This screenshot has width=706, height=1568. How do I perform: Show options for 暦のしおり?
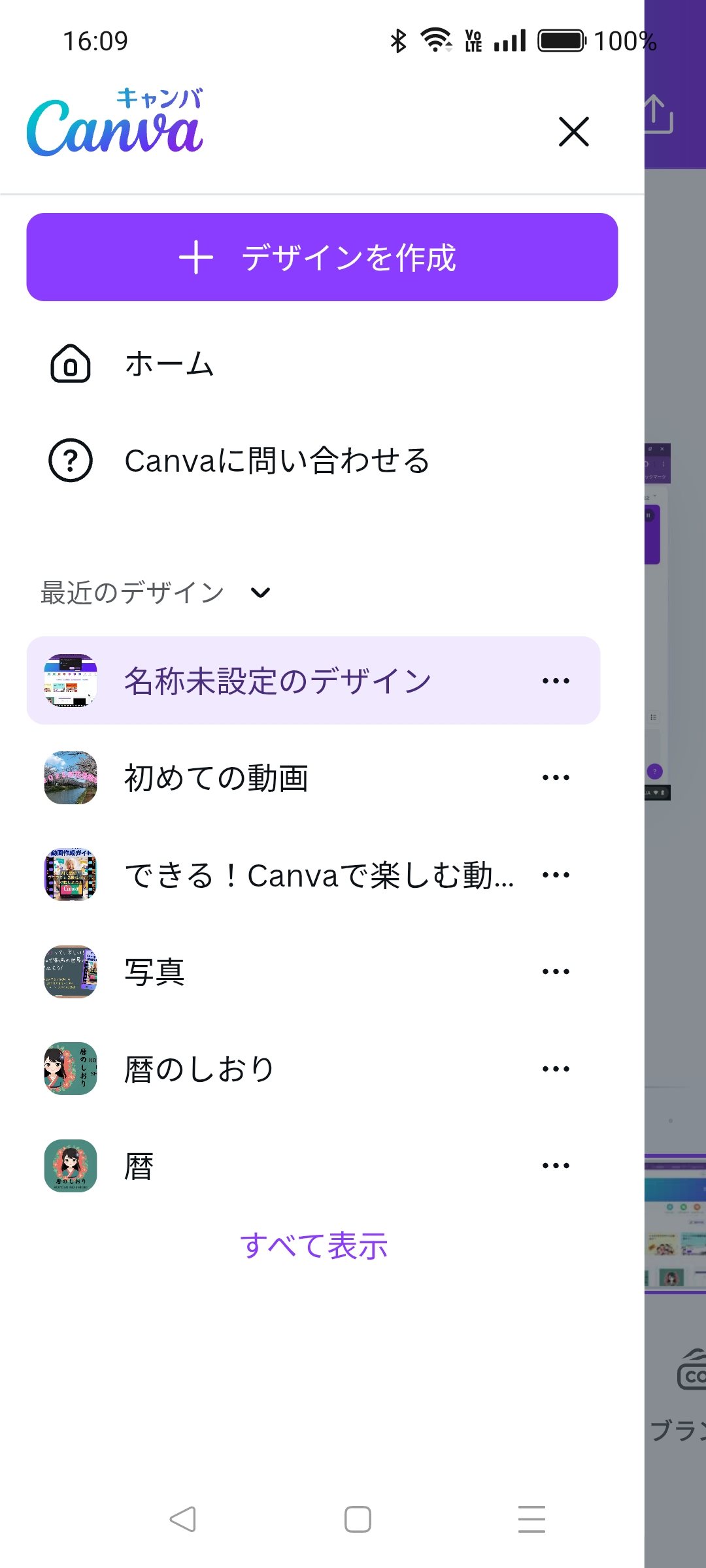pos(556,1070)
